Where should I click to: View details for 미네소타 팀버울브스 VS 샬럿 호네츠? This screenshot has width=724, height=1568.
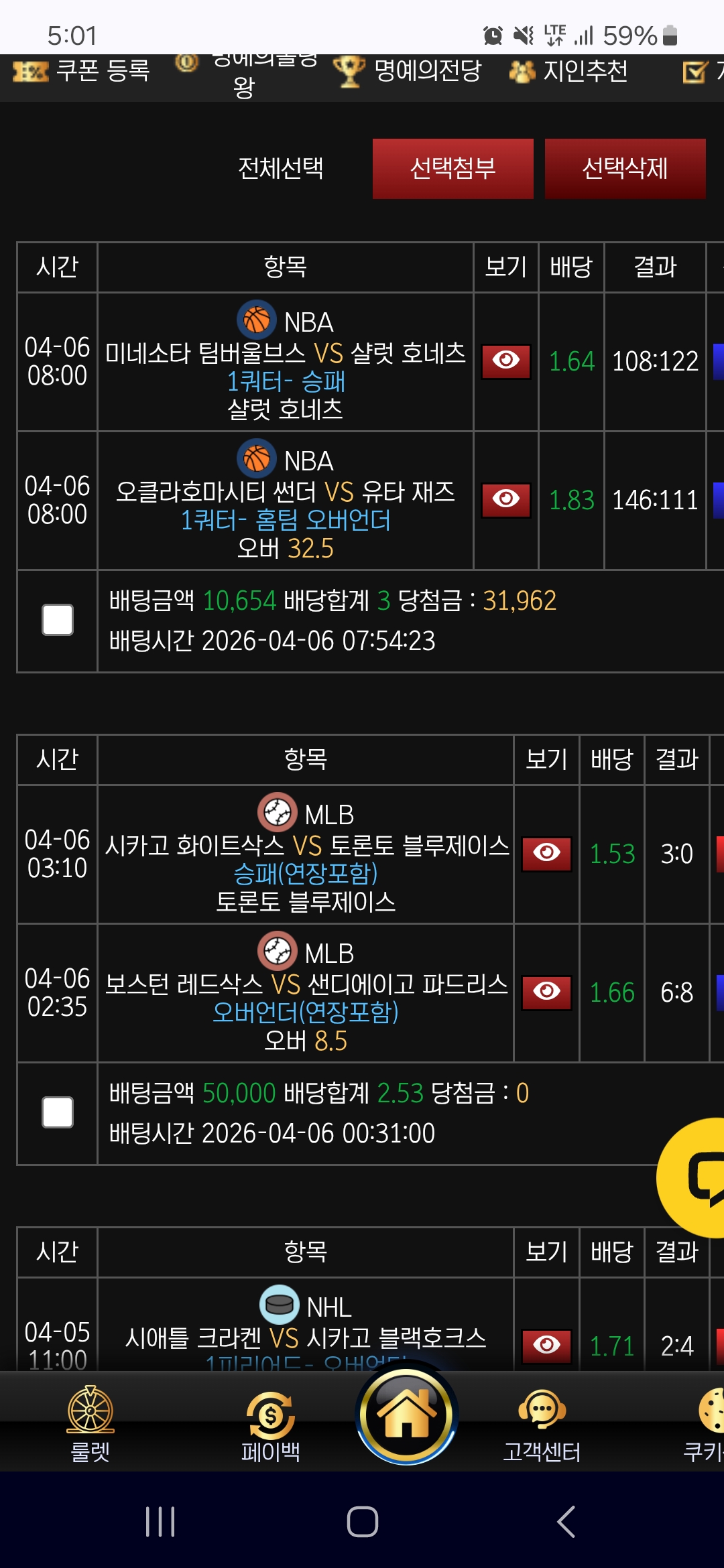506,361
